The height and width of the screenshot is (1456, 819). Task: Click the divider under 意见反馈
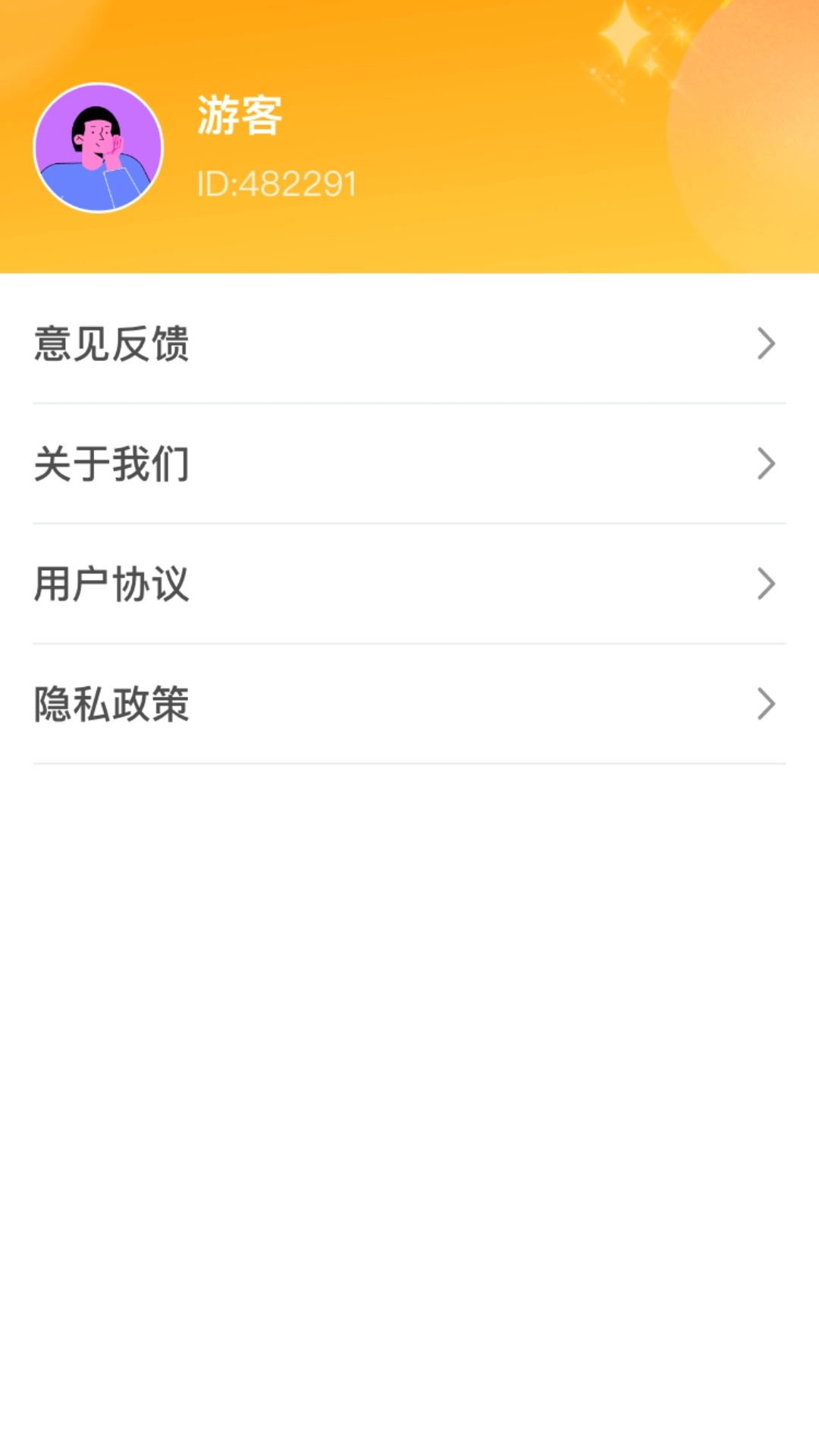pyautogui.click(x=409, y=402)
